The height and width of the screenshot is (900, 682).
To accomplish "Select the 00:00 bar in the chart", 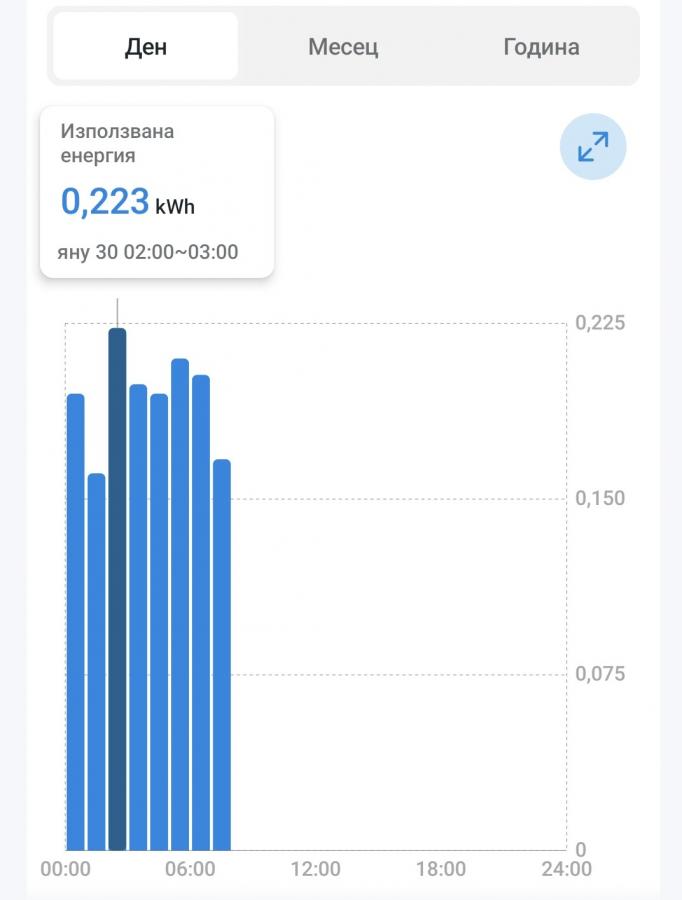I will (75, 620).
